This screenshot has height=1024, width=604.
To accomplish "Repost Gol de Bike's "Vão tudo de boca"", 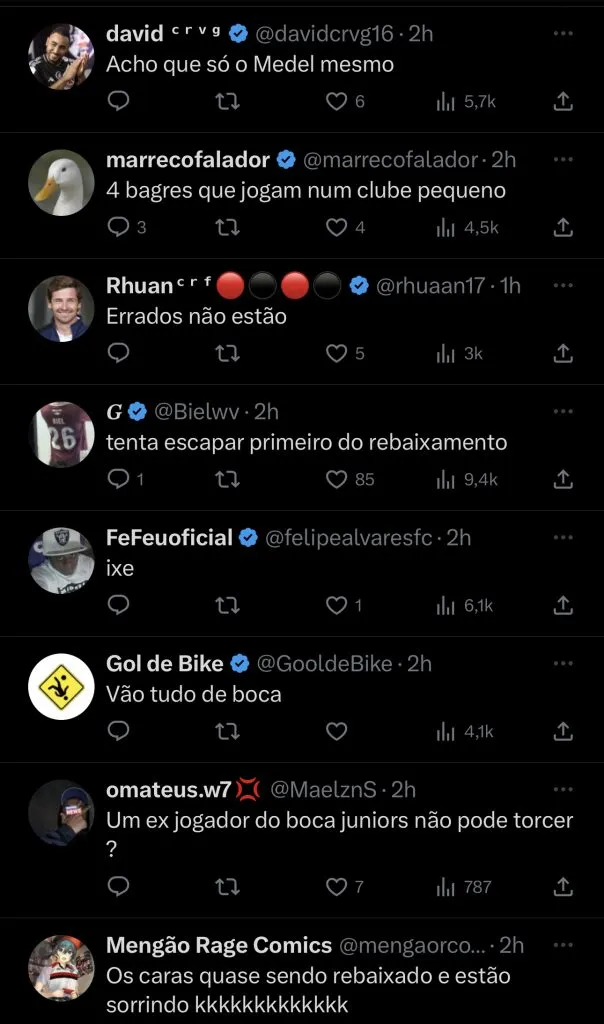I will [228, 731].
